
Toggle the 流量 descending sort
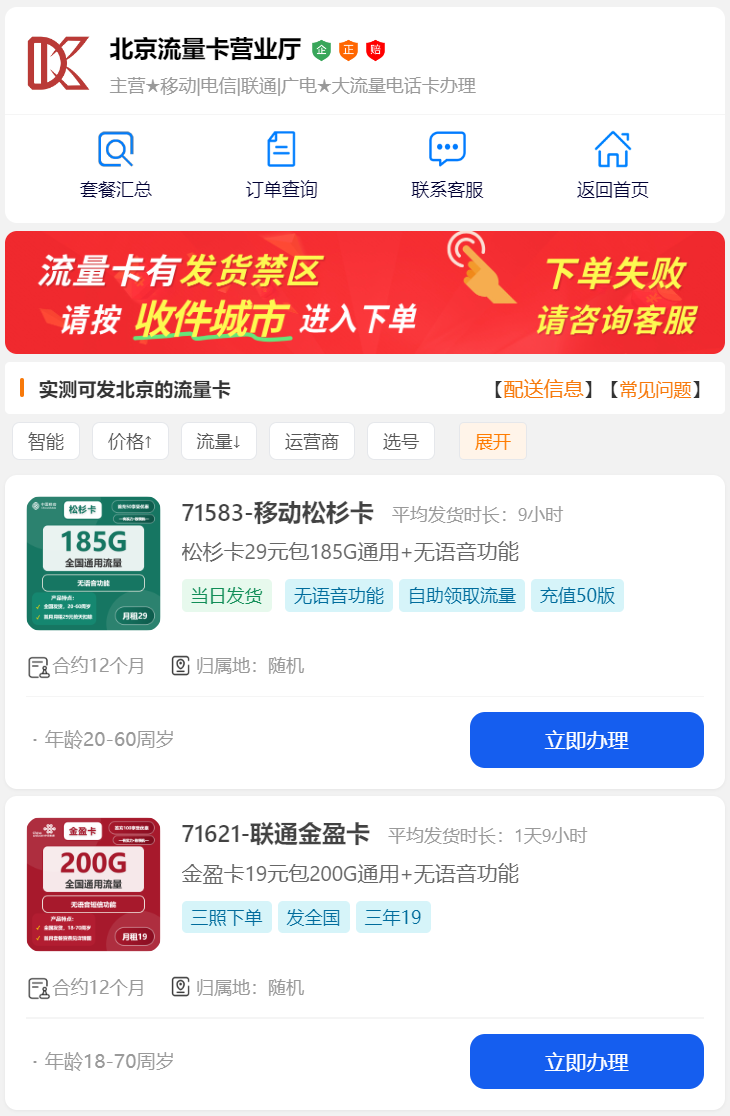[218, 440]
